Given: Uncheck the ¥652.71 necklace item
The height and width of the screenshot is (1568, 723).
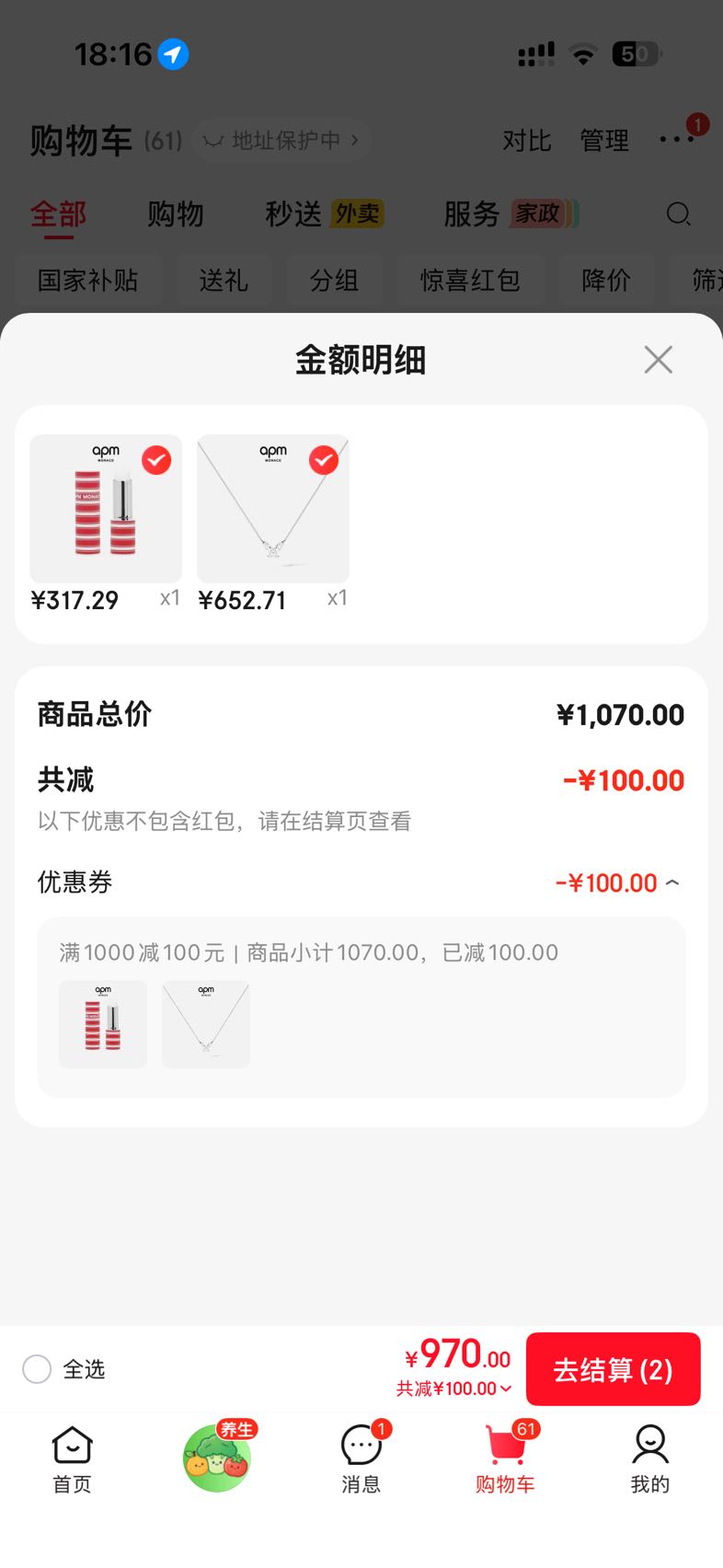Looking at the screenshot, I should (x=324, y=460).
